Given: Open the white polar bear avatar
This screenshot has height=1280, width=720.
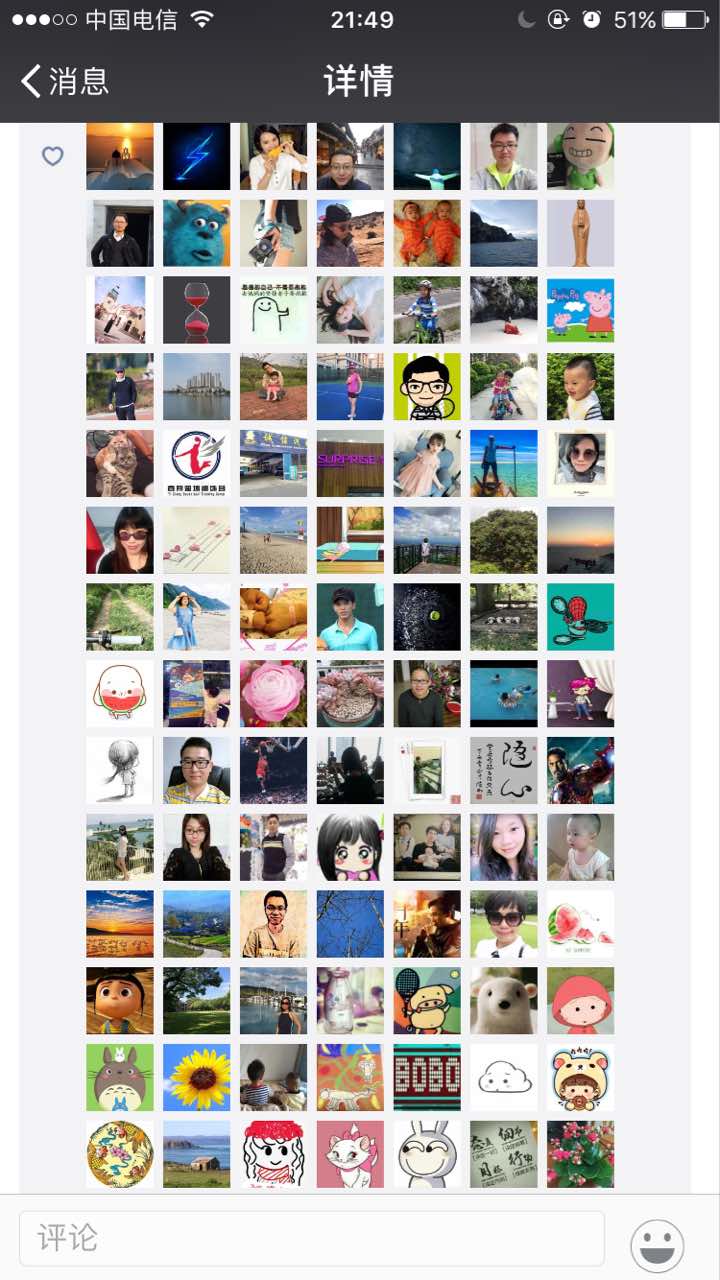Looking at the screenshot, I should click(x=504, y=1001).
